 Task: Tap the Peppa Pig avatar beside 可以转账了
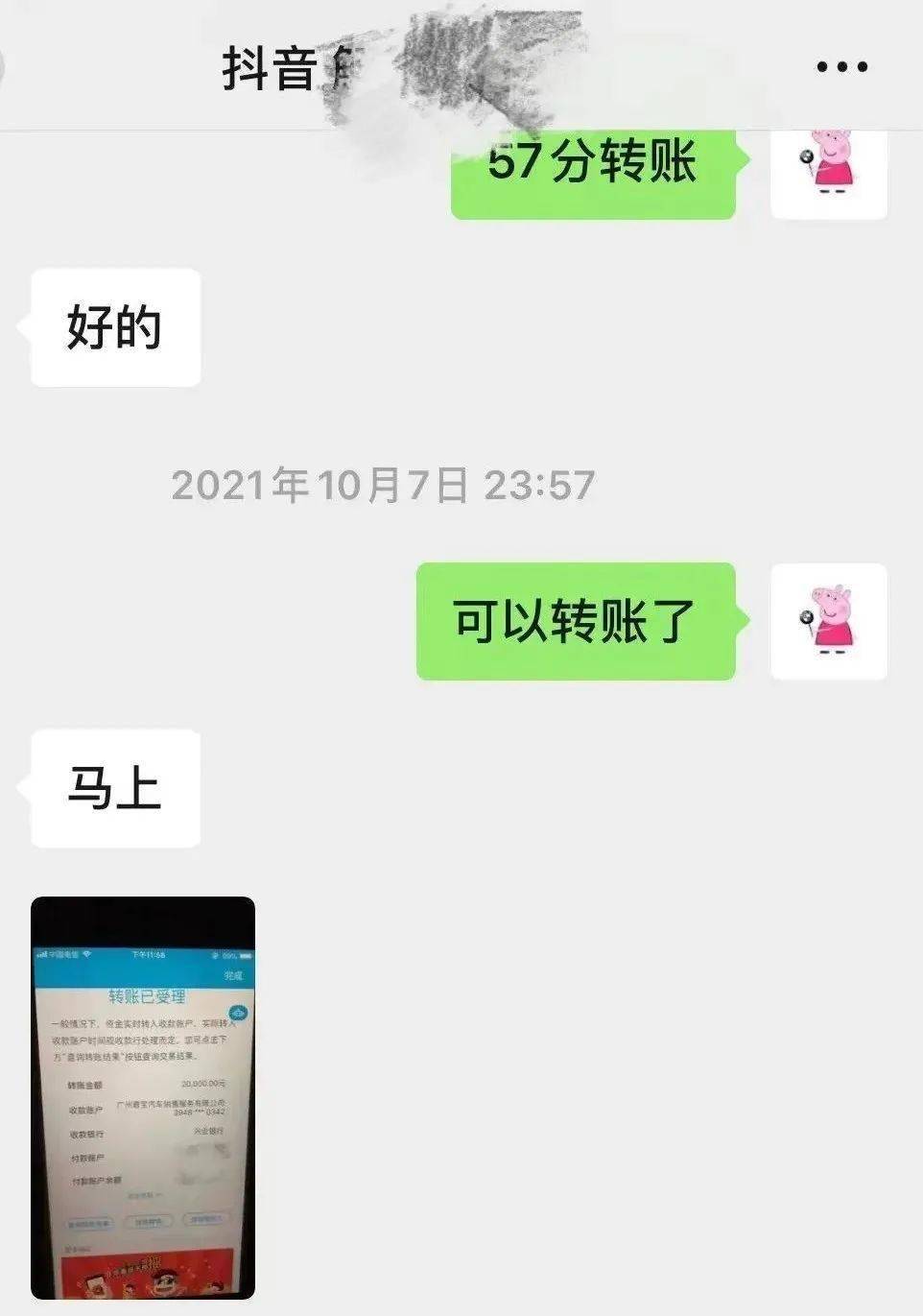tap(829, 621)
